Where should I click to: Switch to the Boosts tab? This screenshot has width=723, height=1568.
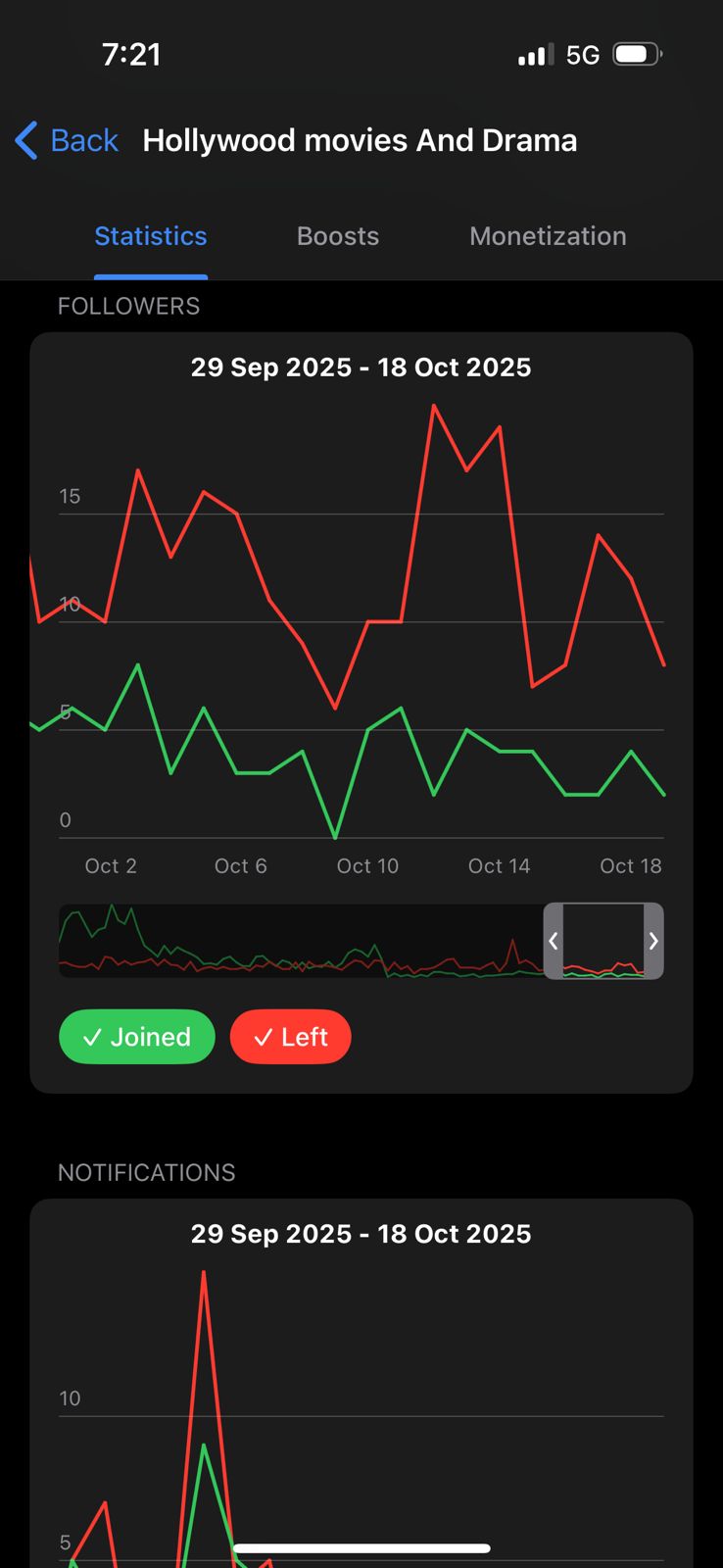337,236
